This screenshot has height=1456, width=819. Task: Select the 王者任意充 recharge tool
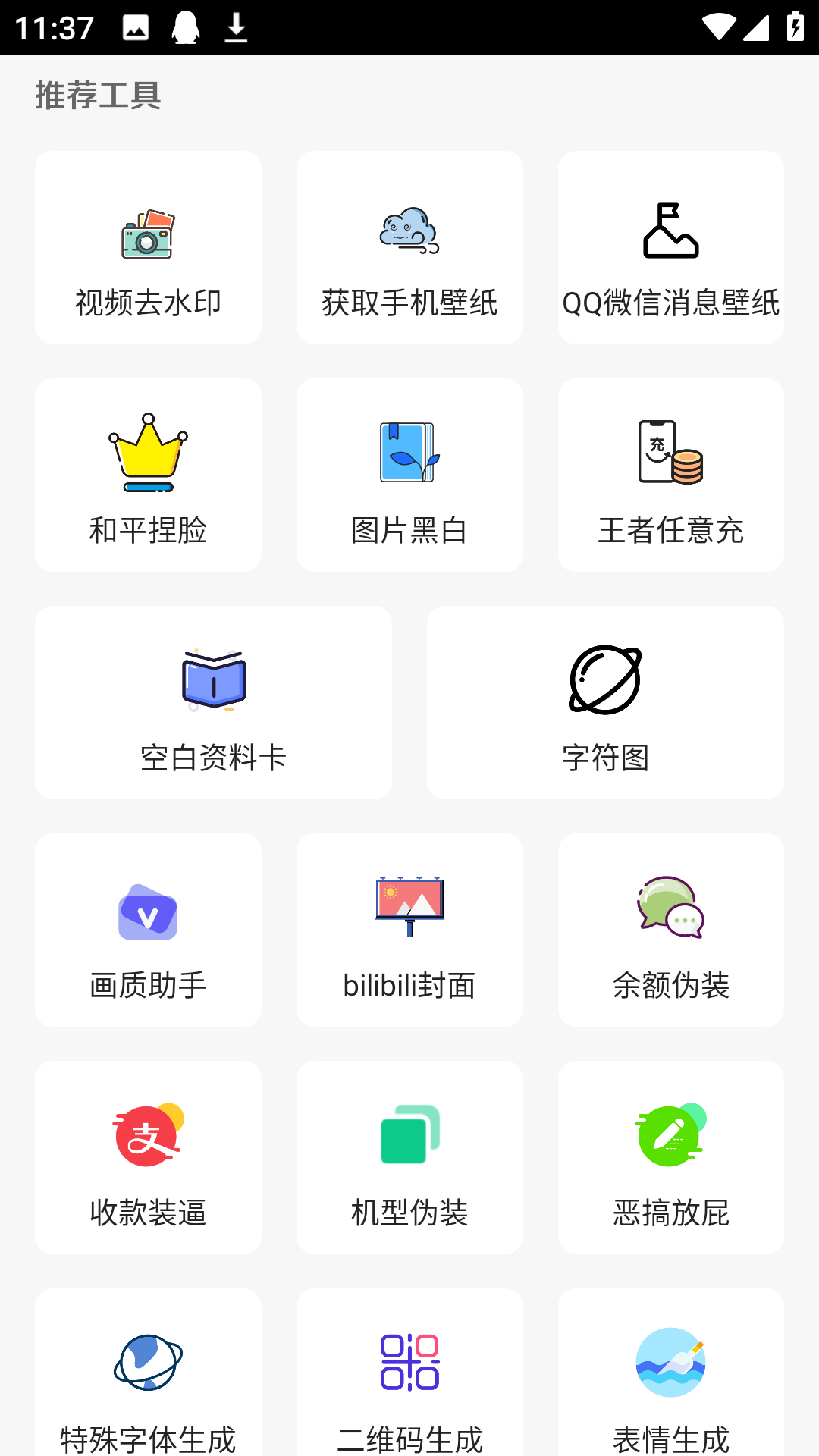pos(670,475)
